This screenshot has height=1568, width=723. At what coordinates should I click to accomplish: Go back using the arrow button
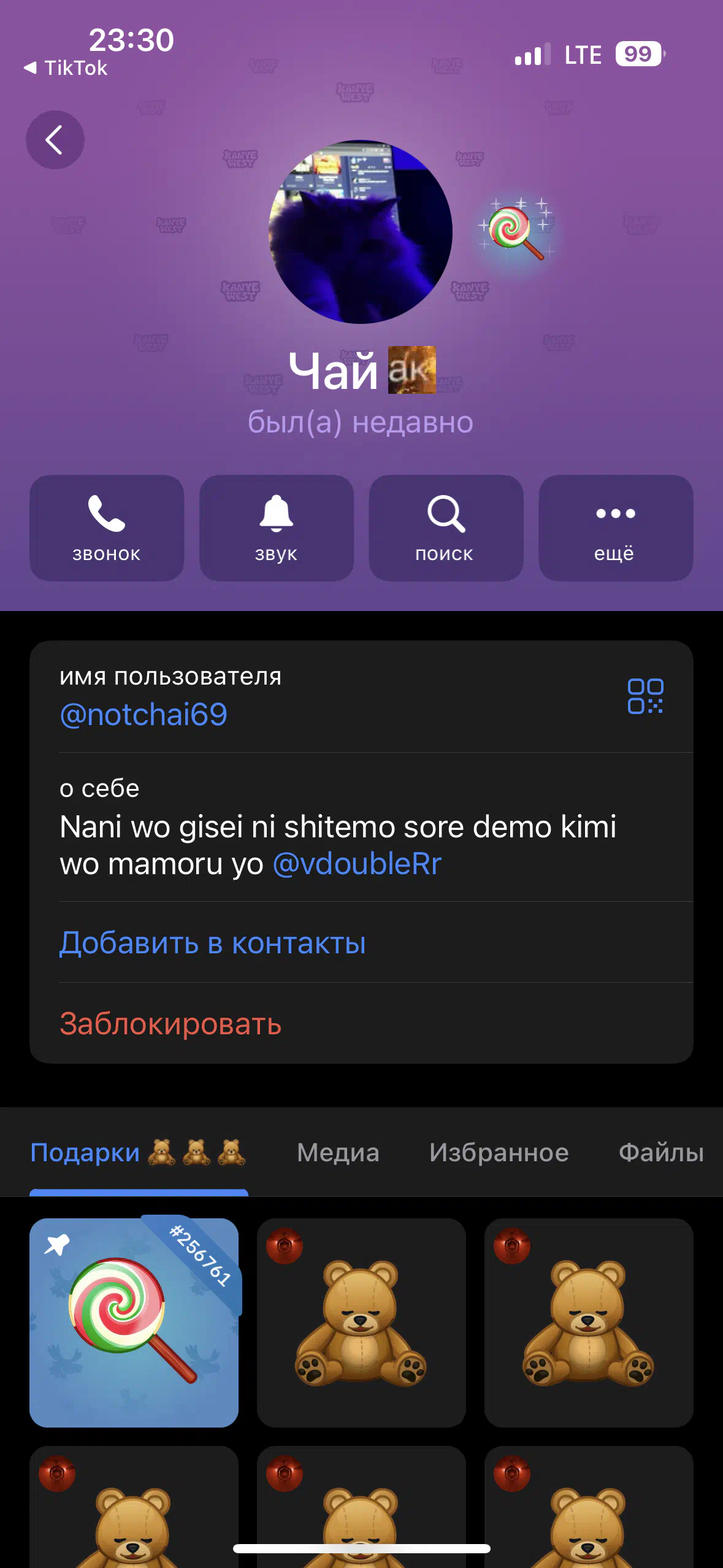55,140
